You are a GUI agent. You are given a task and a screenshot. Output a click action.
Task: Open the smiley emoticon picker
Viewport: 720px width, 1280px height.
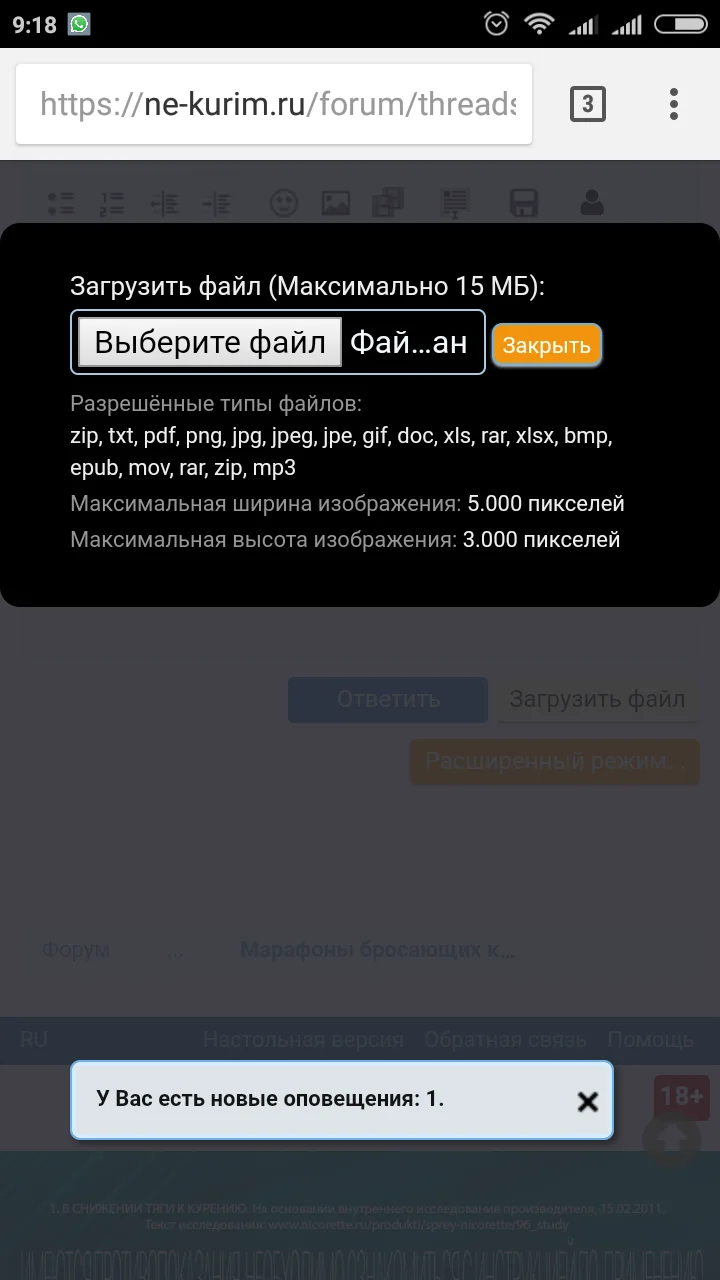click(284, 203)
